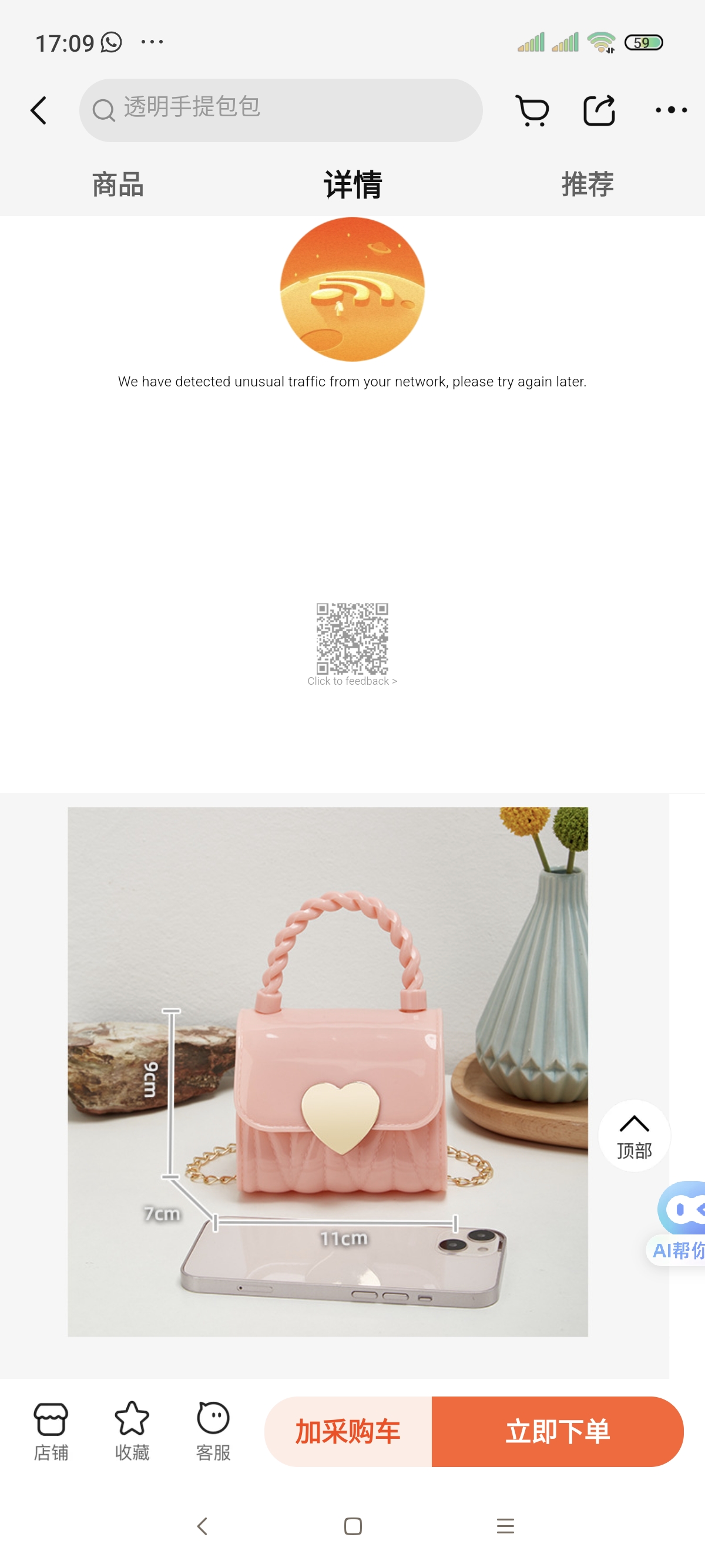Go back using the top-left arrow
The width and height of the screenshot is (705, 1568).
(39, 111)
